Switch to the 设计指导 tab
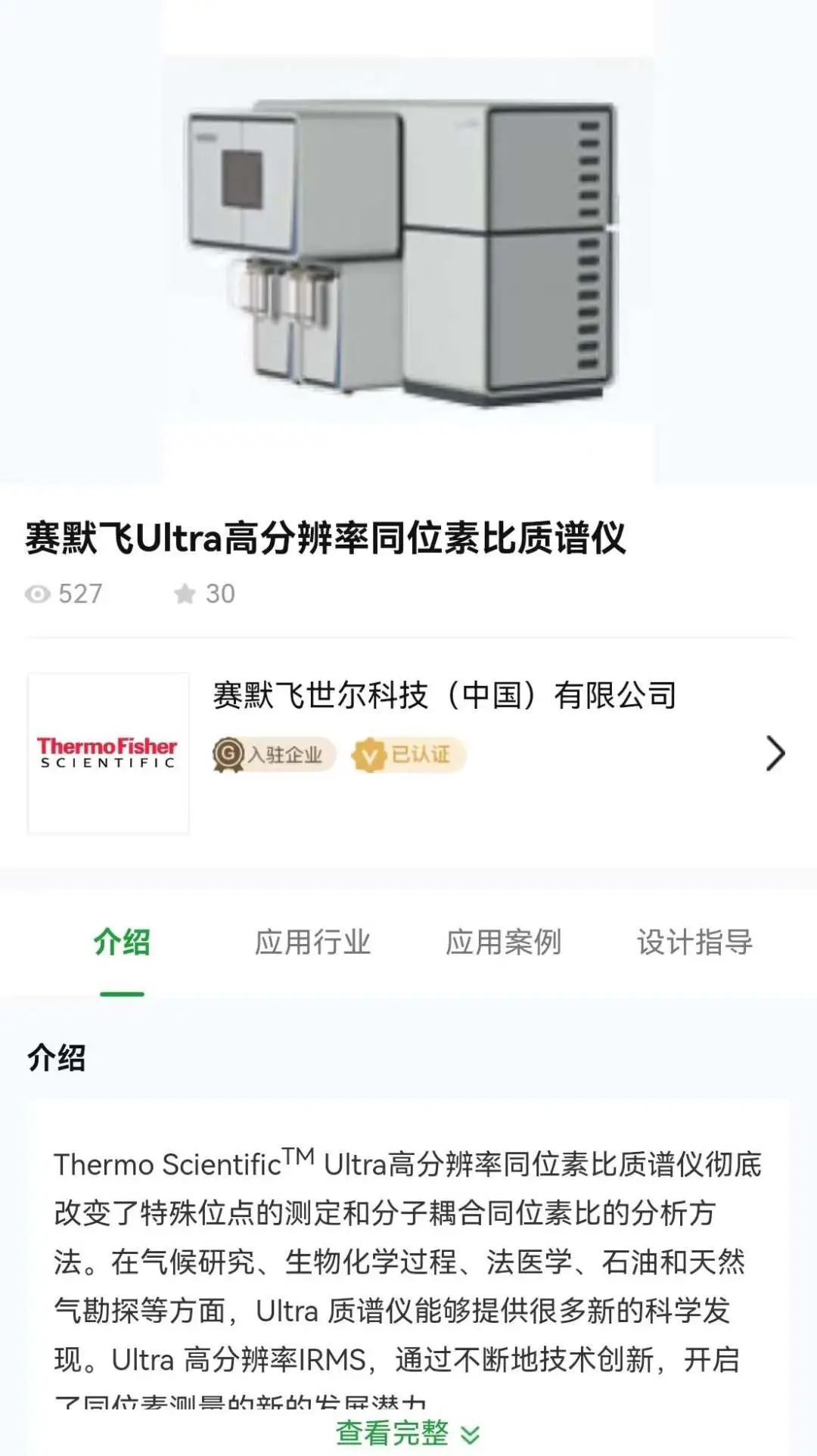 (x=694, y=942)
